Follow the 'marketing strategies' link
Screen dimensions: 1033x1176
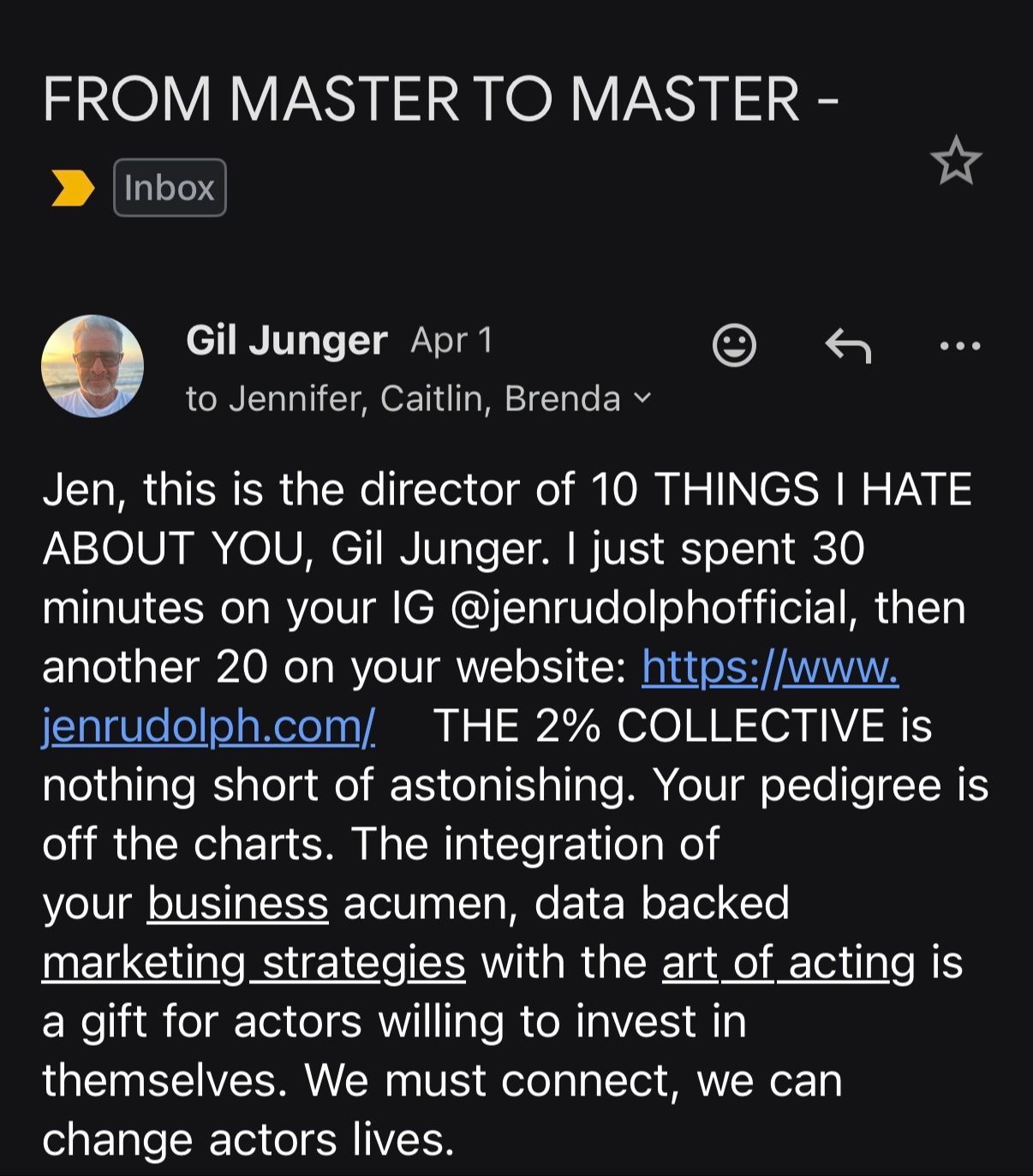[x=254, y=963]
